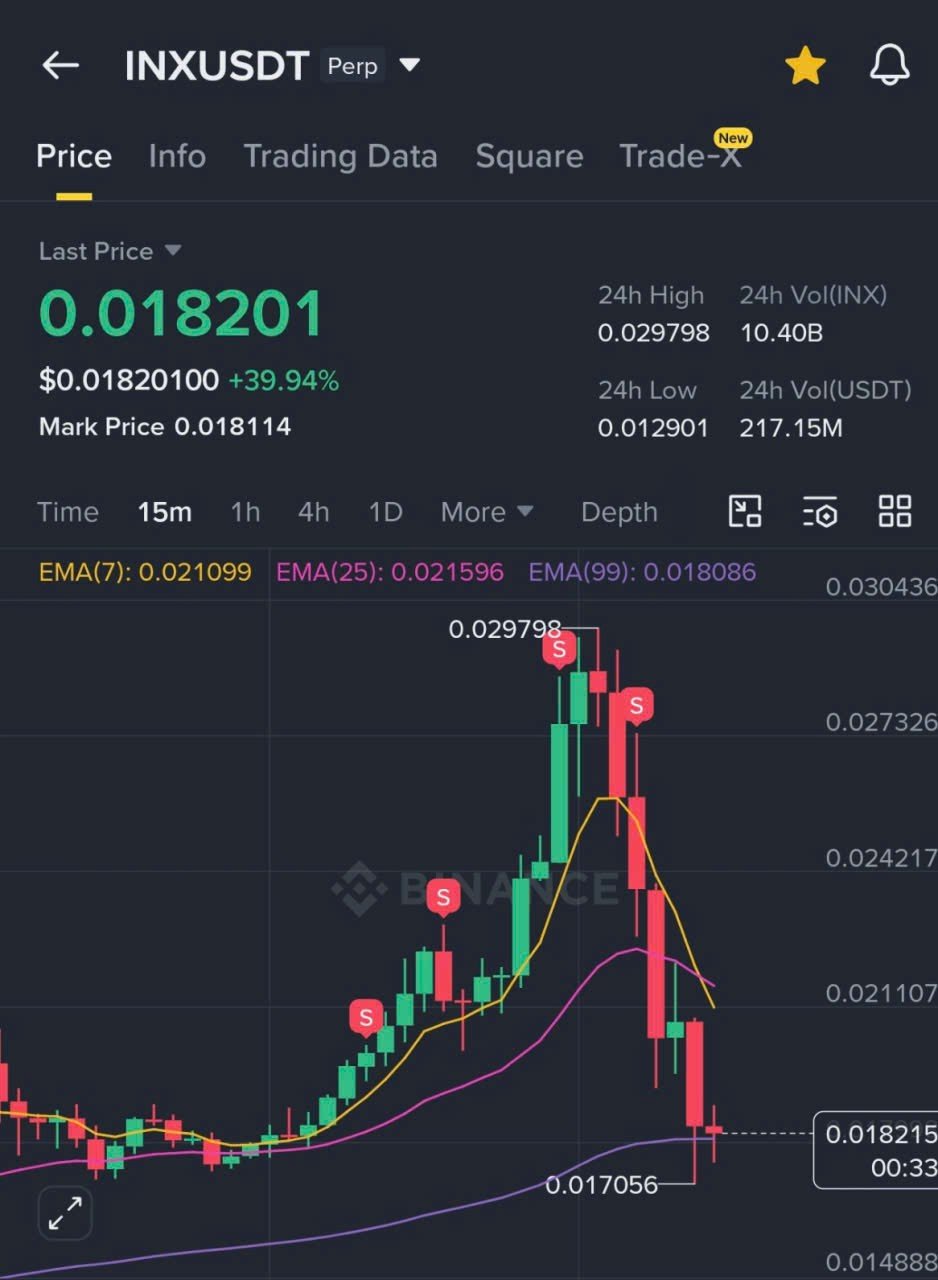The height and width of the screenshot is (1280, 938).
Task: Select the Time chart view
Action: (x=68, y=512)
